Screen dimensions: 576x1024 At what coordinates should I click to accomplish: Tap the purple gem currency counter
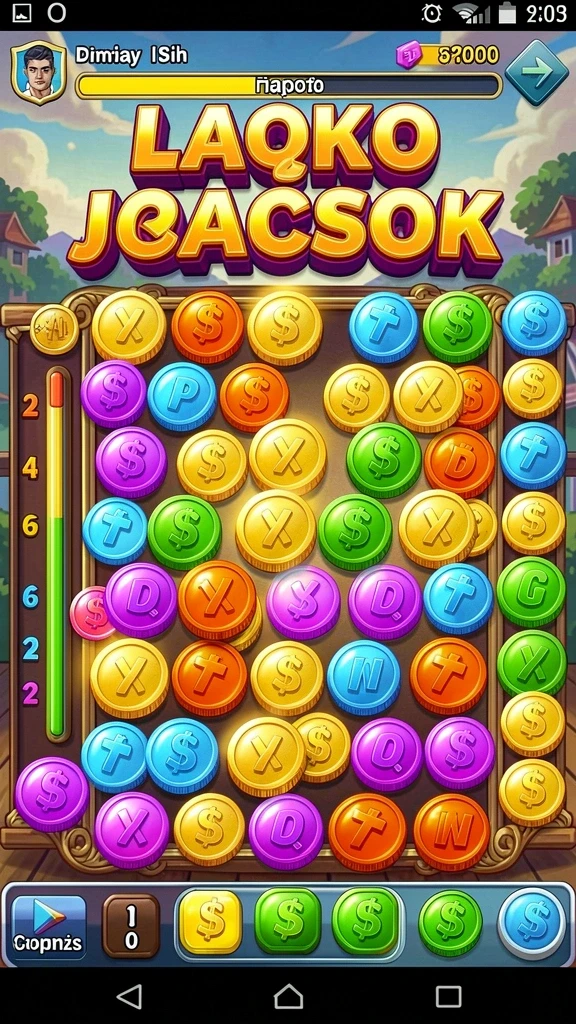click(x=449, y=56)
